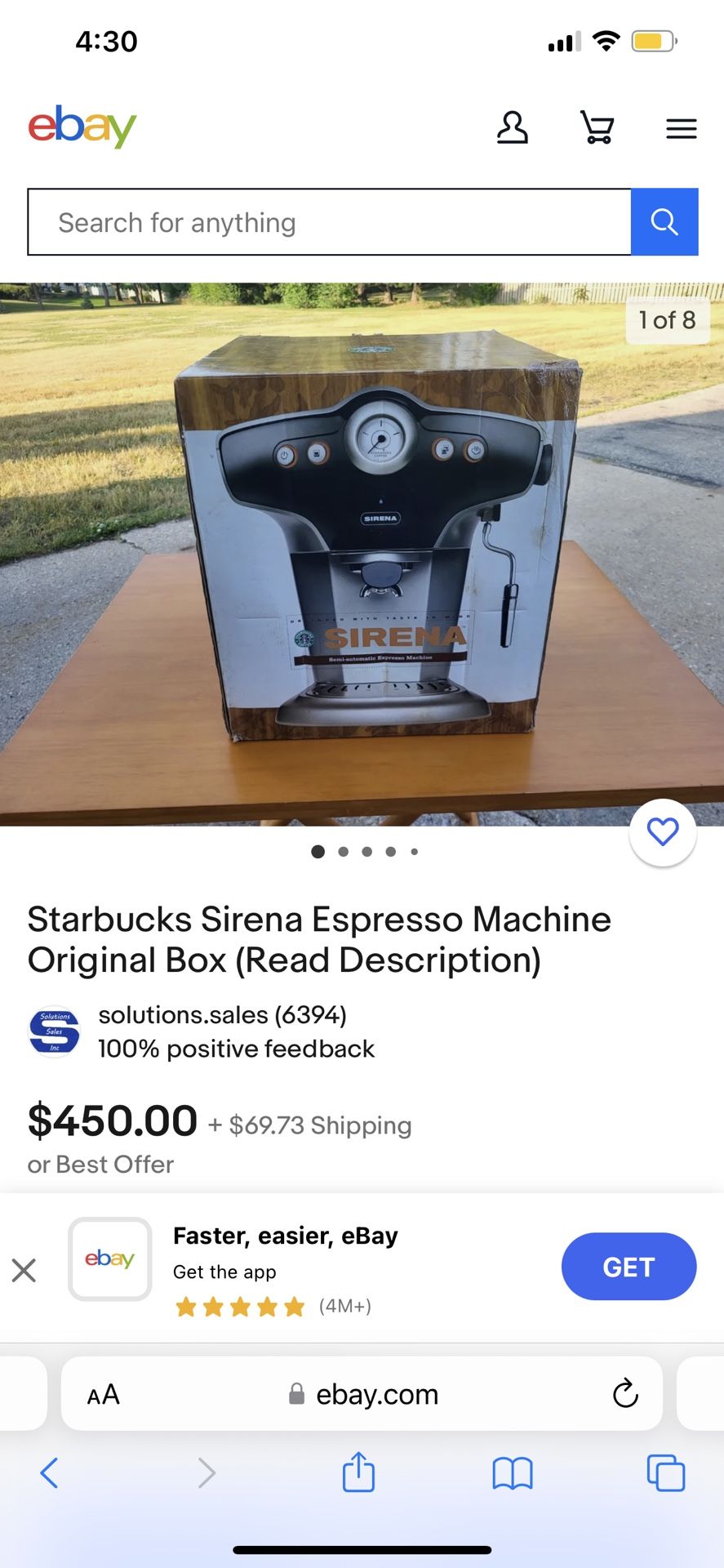This screenshot has width=724, height=1568.
Task: Dismiss the eBay app banner
Action: [x=24, y=1270]
